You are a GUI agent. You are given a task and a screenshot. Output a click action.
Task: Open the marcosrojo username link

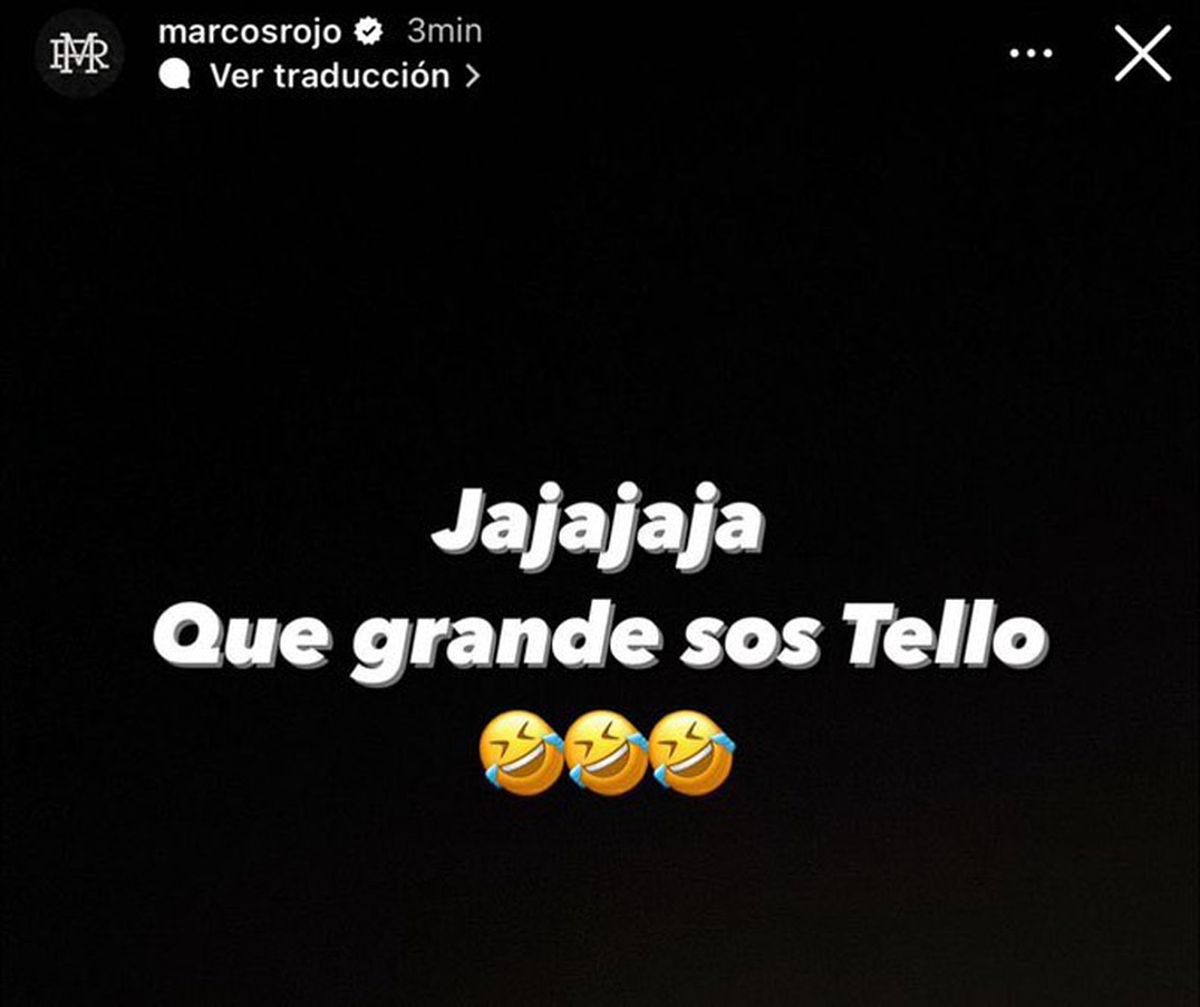tap(249, 32)
